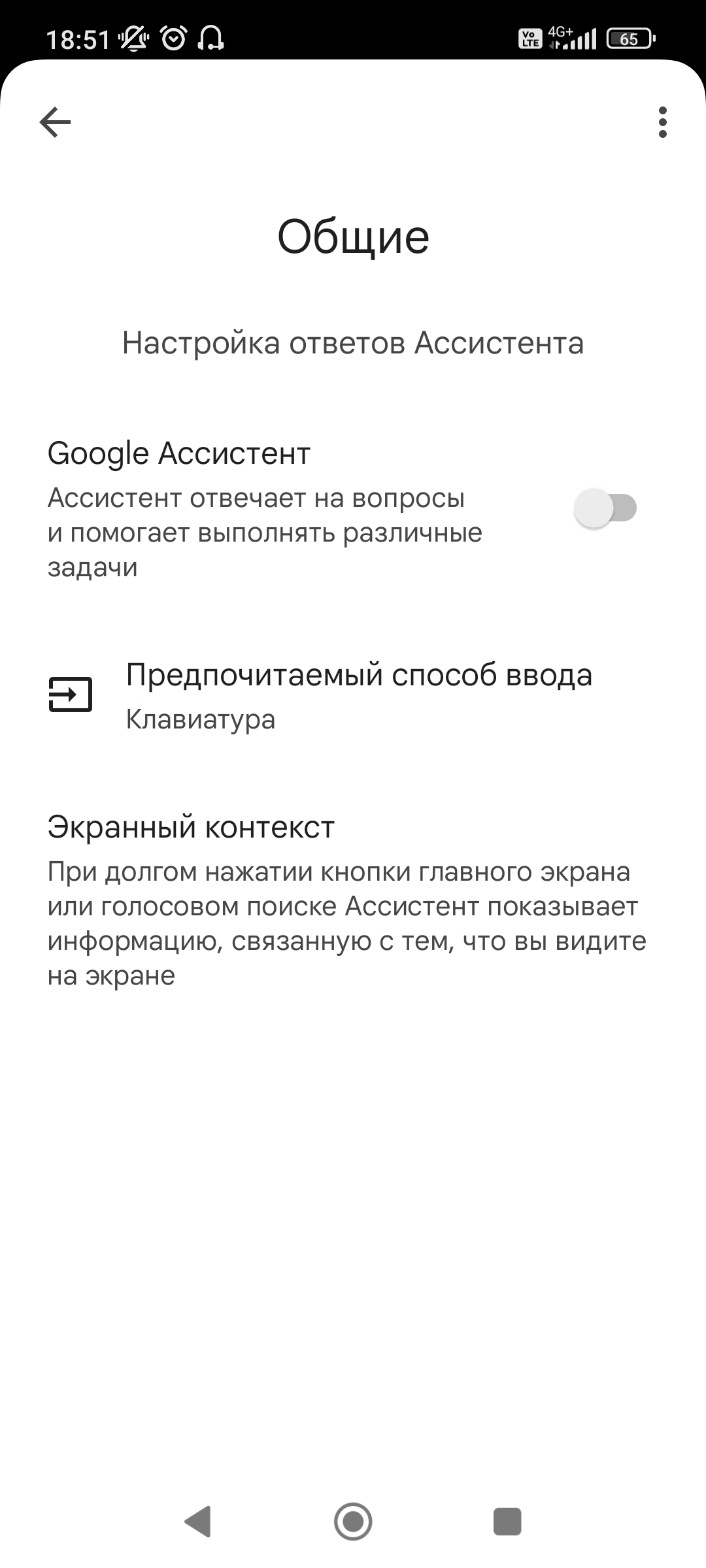Go back using the top arrow

[55, 122]
